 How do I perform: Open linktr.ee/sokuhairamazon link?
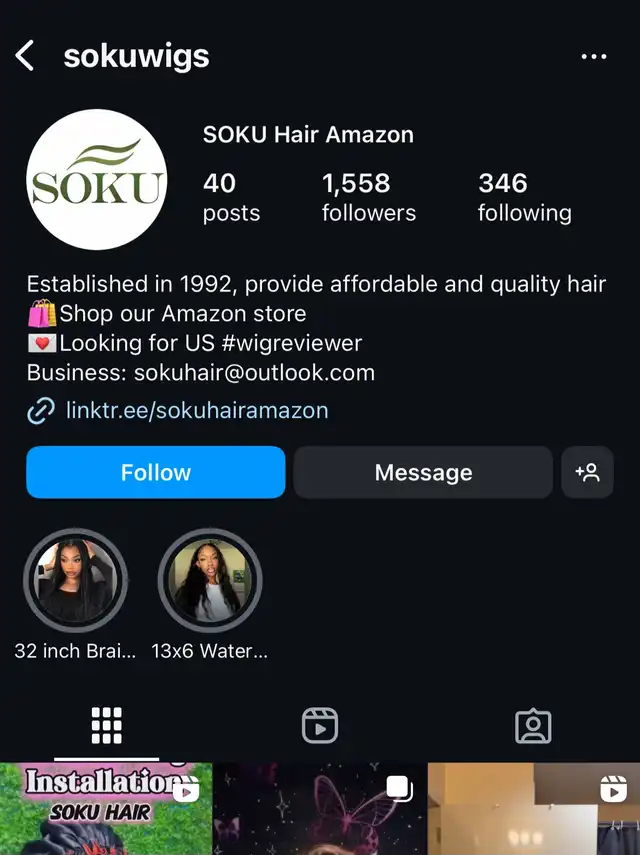[x=196, y=410]
